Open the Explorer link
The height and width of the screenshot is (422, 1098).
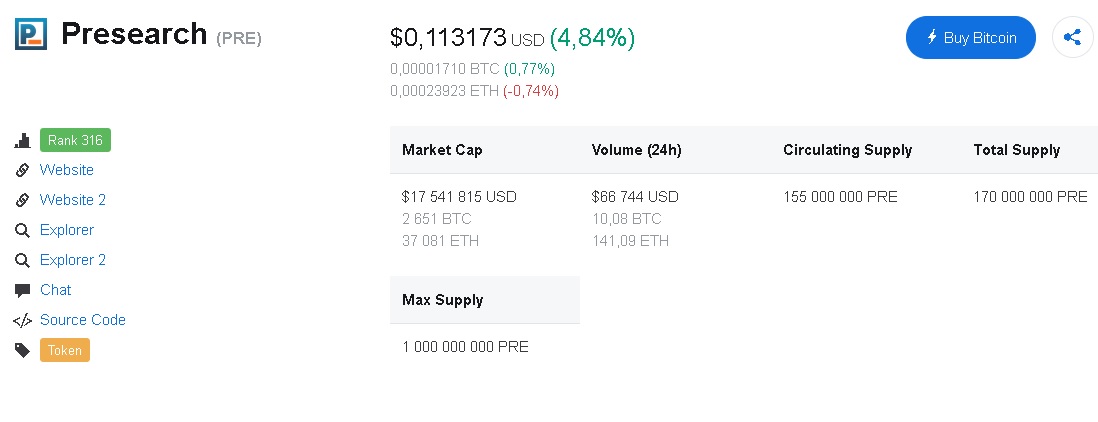point(66,230)
